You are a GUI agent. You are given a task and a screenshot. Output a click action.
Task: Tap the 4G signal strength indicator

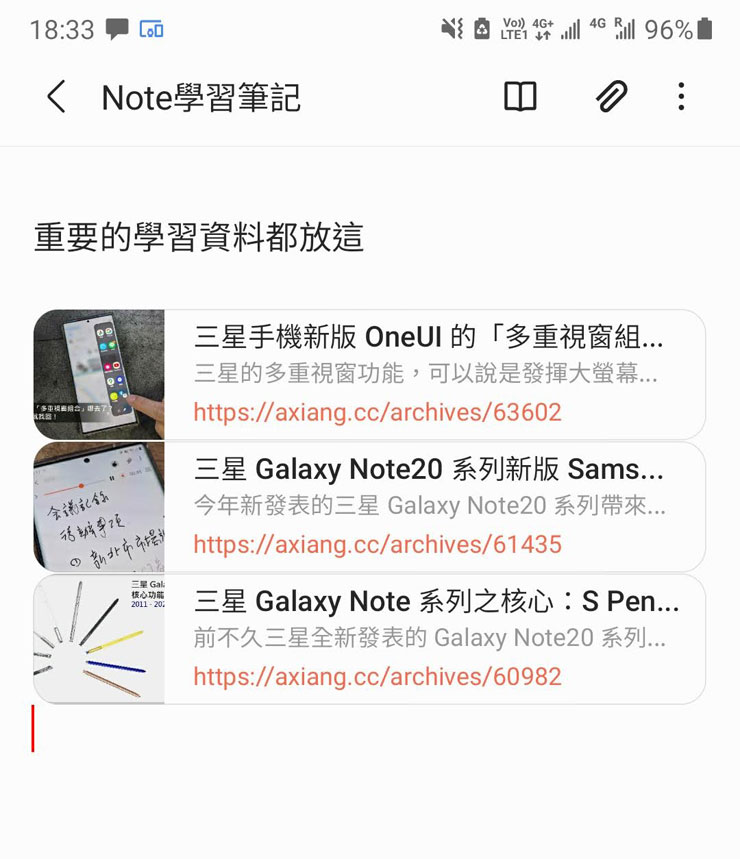click(x=572, y=27)
